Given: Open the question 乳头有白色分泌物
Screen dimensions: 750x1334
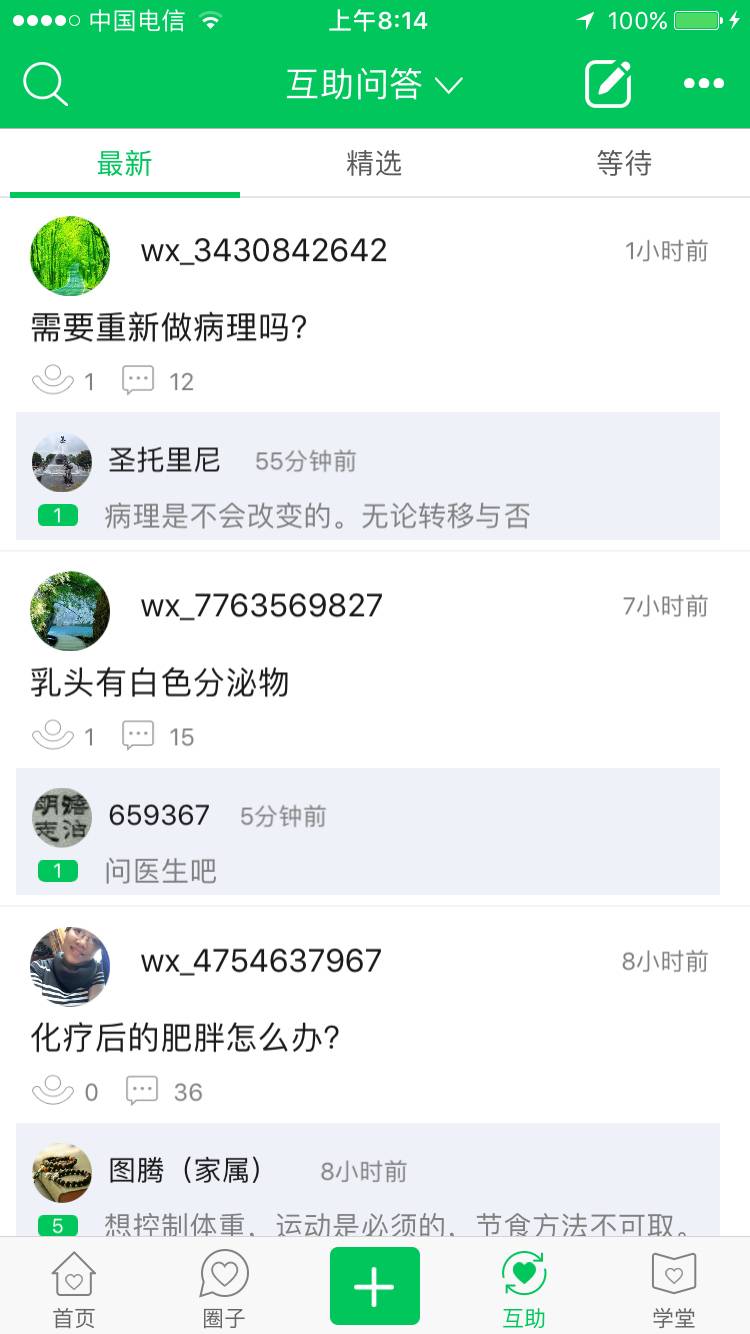Looking at the screenshot, I should tap(160, 683).
